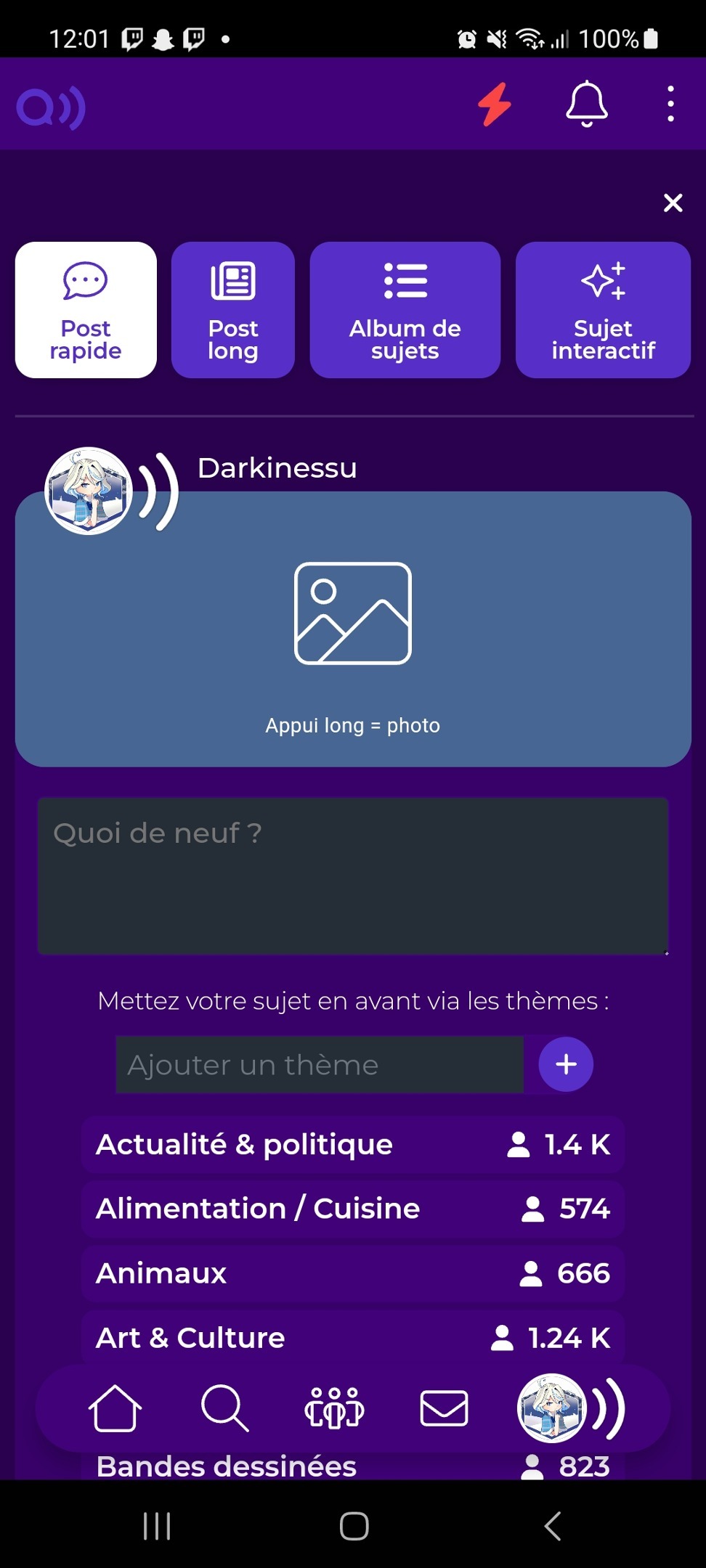Select the Actualité & politique theme

tap(353, 1145)
